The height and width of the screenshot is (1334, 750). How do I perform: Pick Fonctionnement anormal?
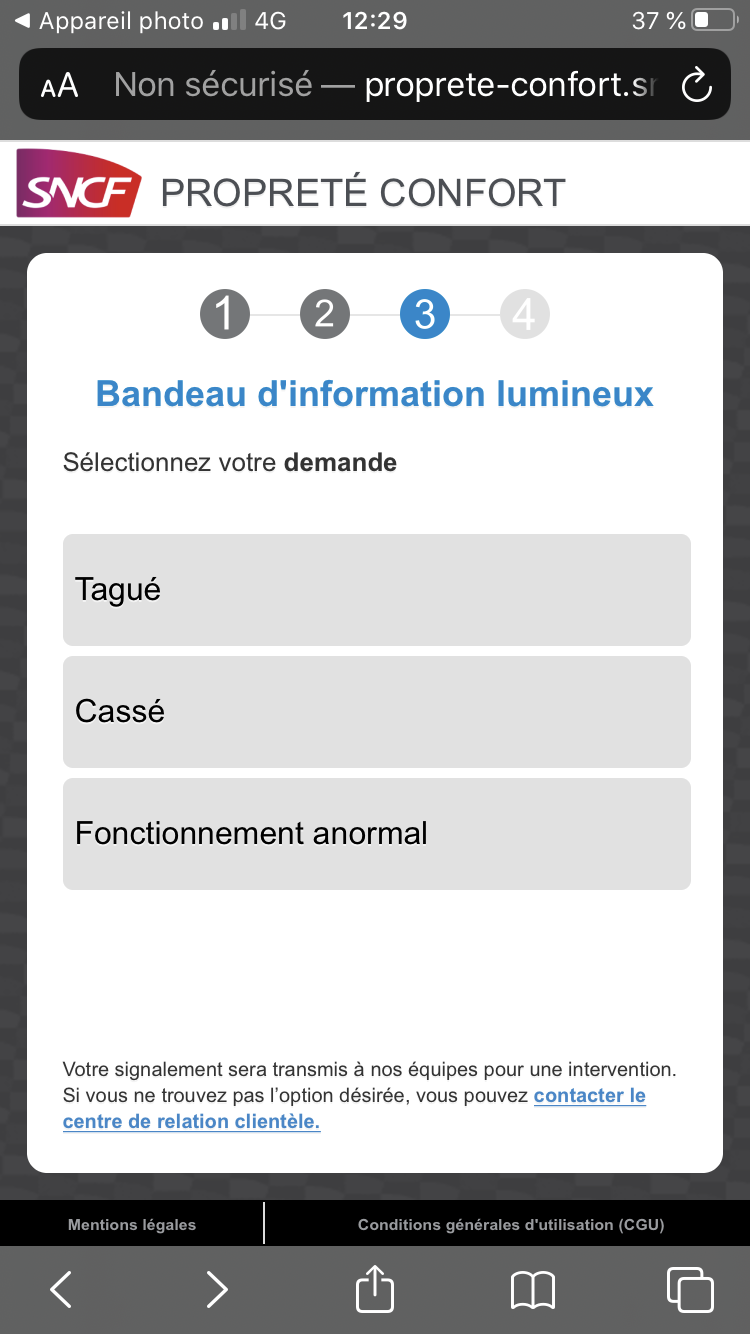pyautogui.click(x=376, y=833)
